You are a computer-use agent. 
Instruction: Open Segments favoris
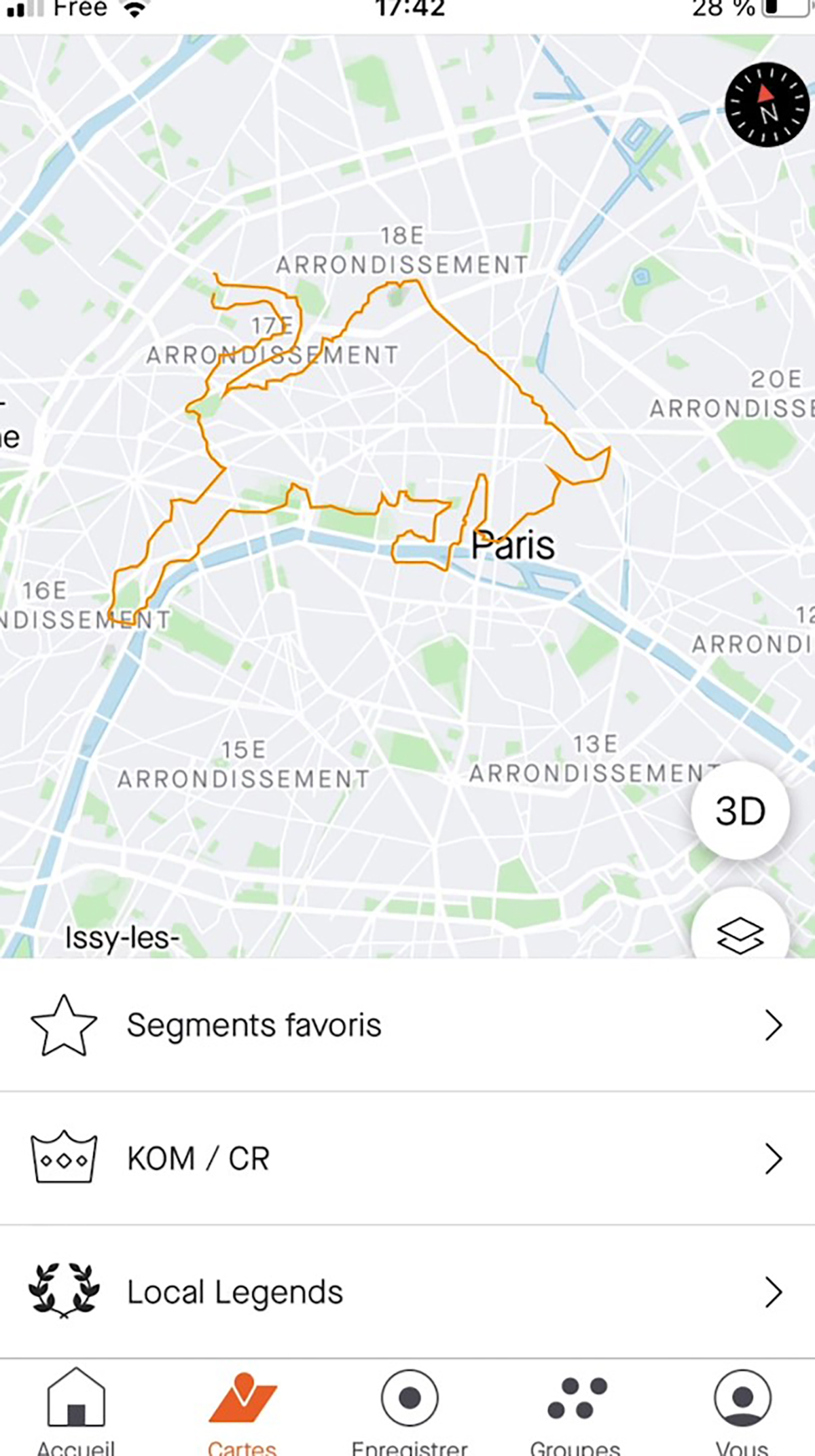pos(407,1025)
